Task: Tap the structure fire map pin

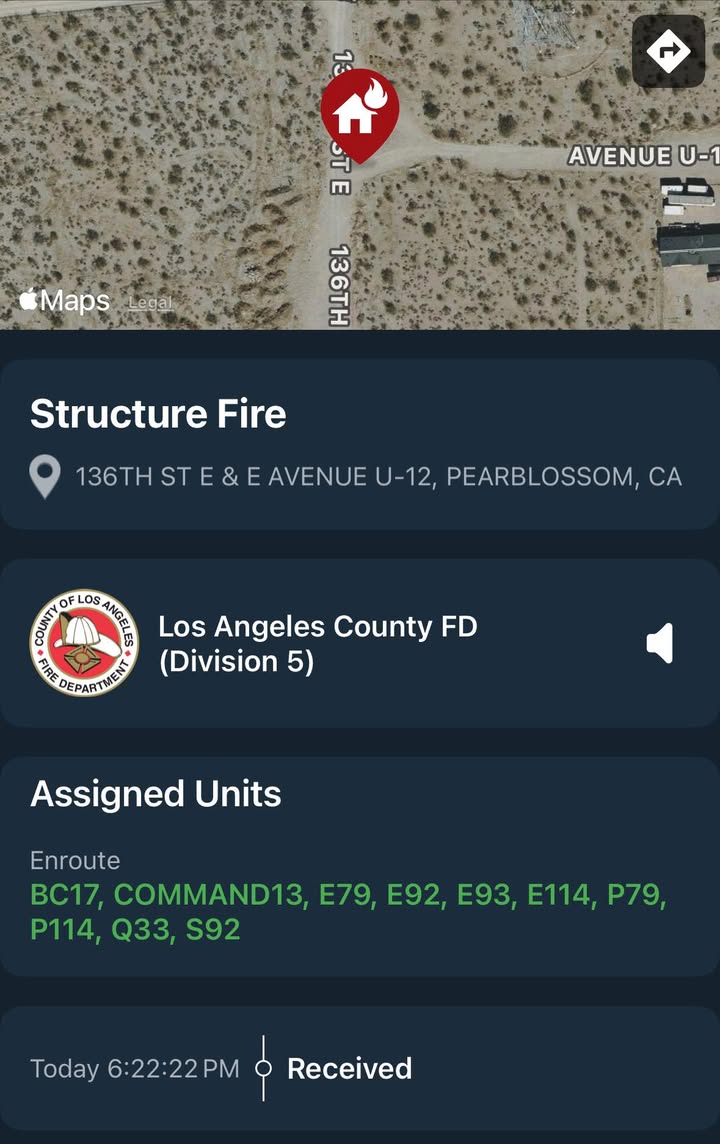Action: [x=360, y=115]
